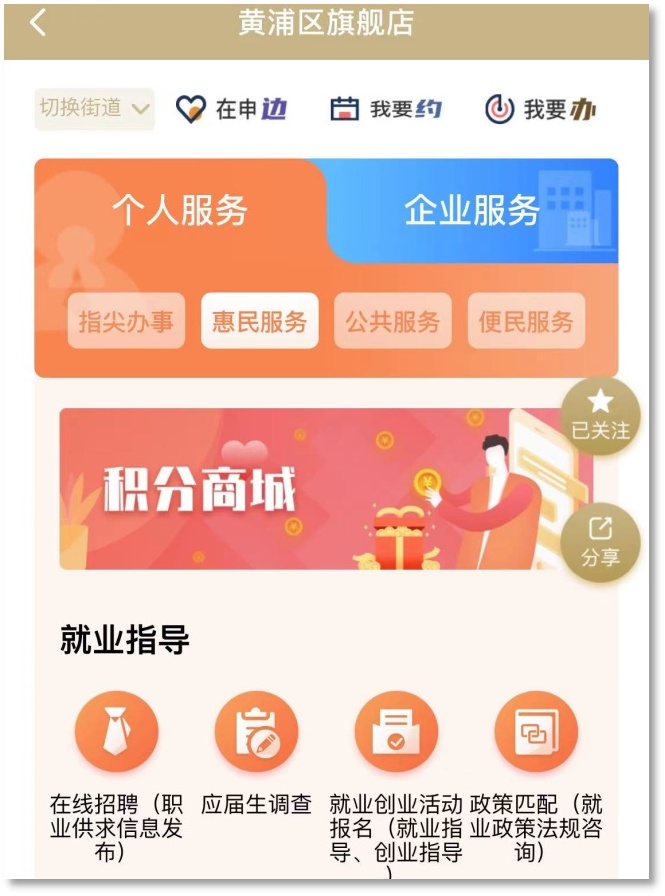Screen dimensions: 665x896
Task: Open the 积分商城 banner
Action: 310,489
